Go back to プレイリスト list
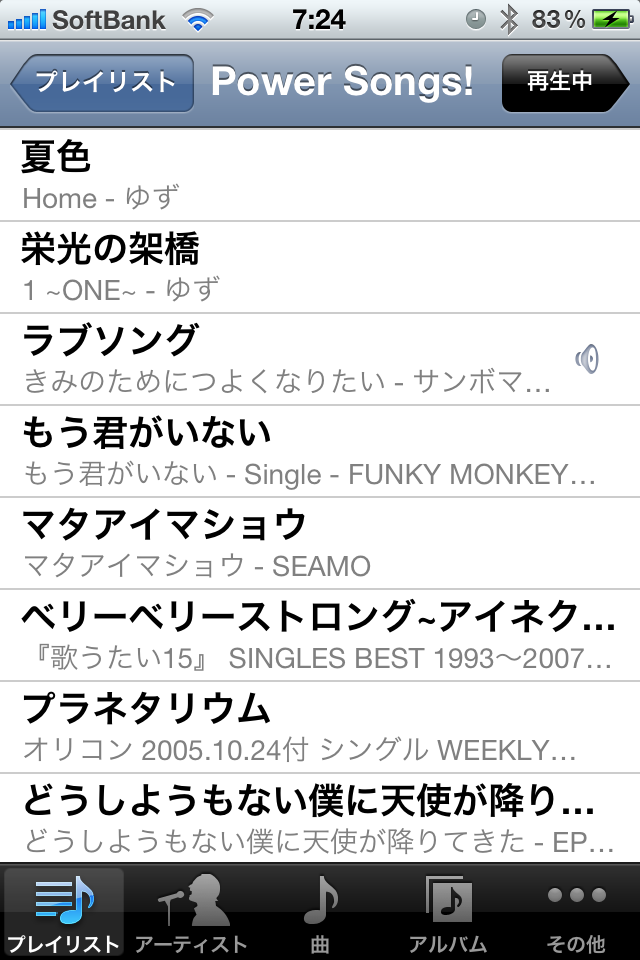Image resolution: width=640 pixels, height=960 pixels. point(104,83)
